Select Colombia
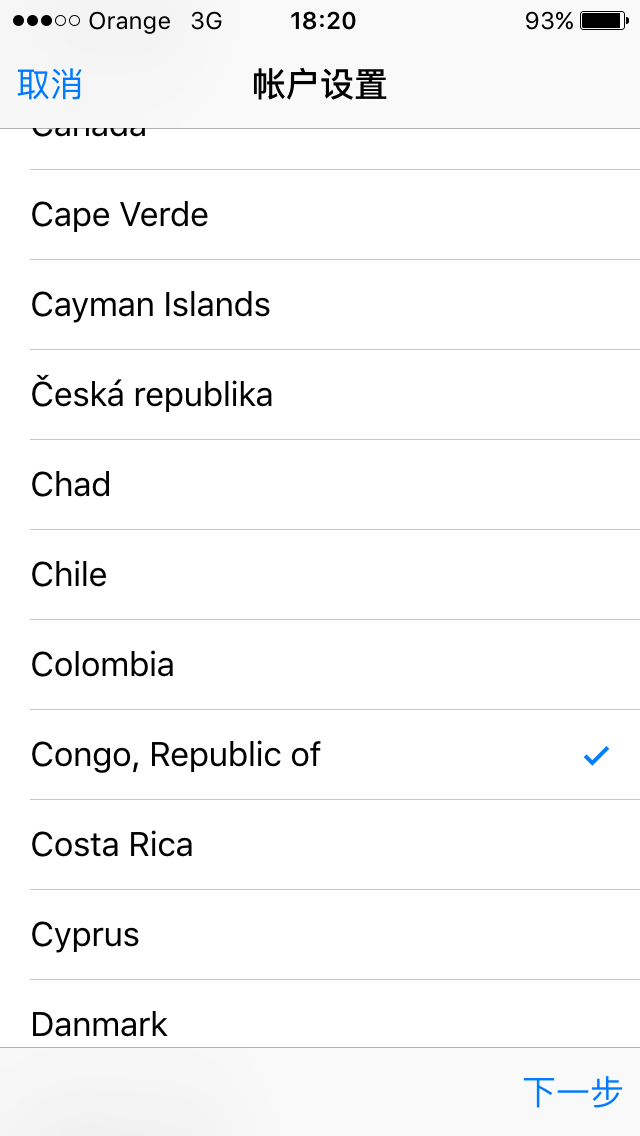 tap(320, 664)
